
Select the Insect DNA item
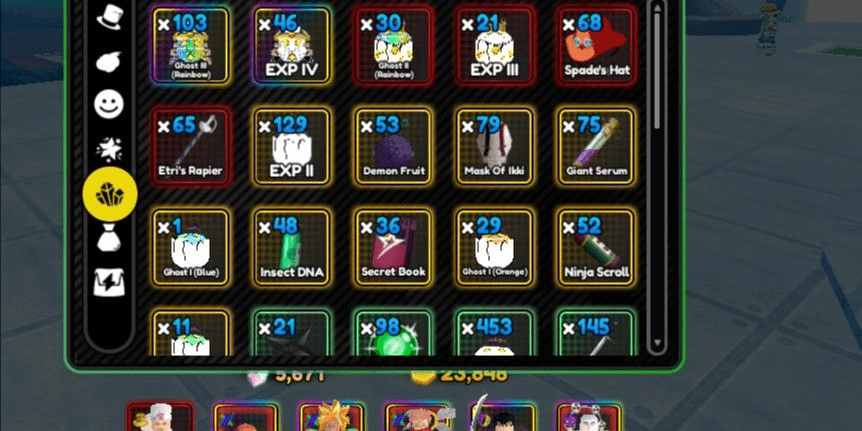coord(291,248)
